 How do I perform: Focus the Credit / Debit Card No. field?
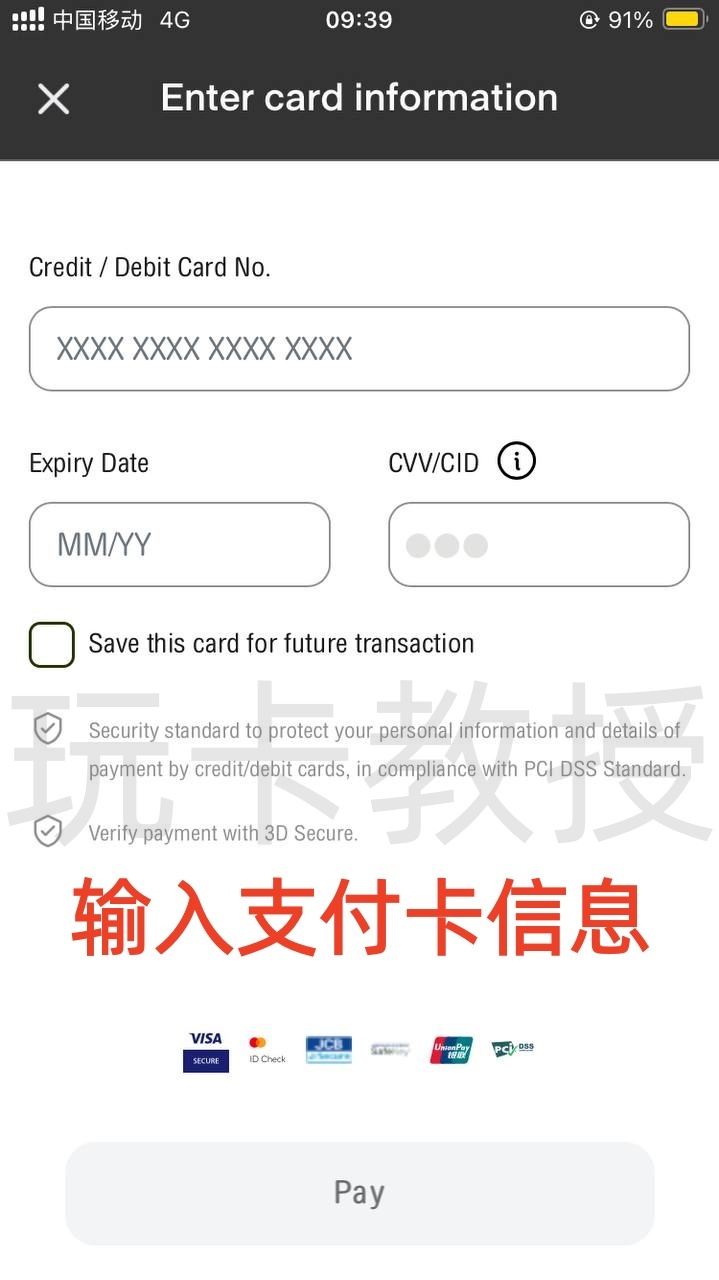[x=359, y=348]
